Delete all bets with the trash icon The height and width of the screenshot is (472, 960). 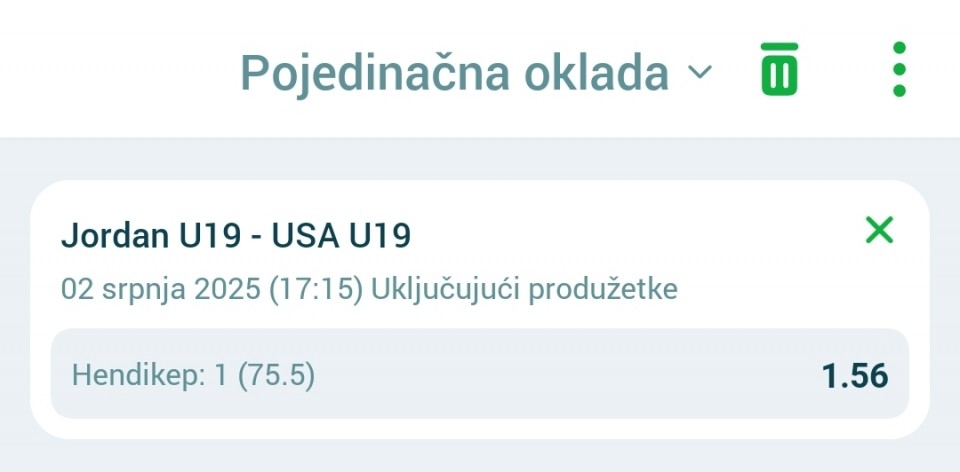780,70
